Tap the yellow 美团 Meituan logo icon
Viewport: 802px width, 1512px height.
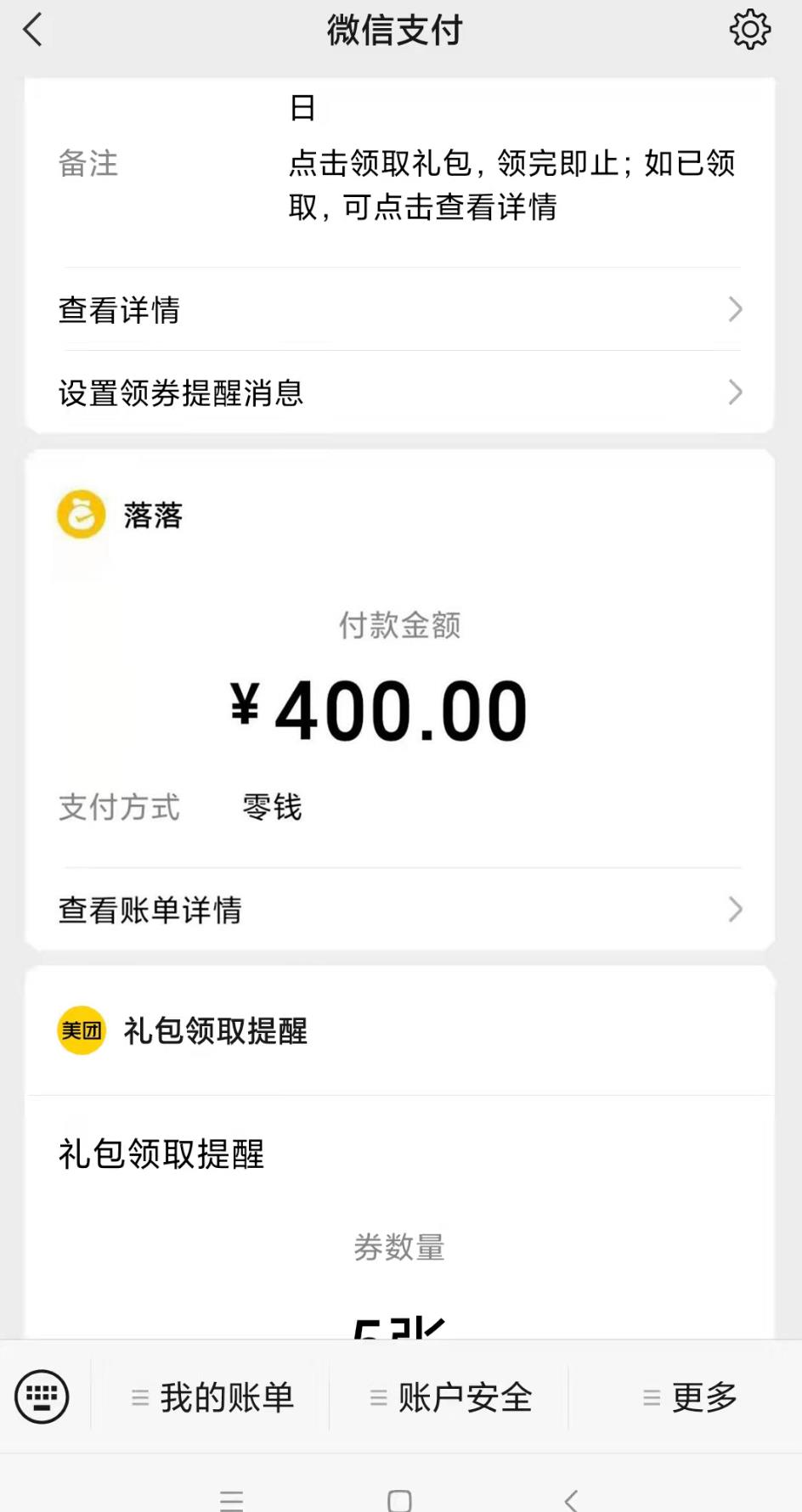pyautogui.click(x=80, y=1030)
